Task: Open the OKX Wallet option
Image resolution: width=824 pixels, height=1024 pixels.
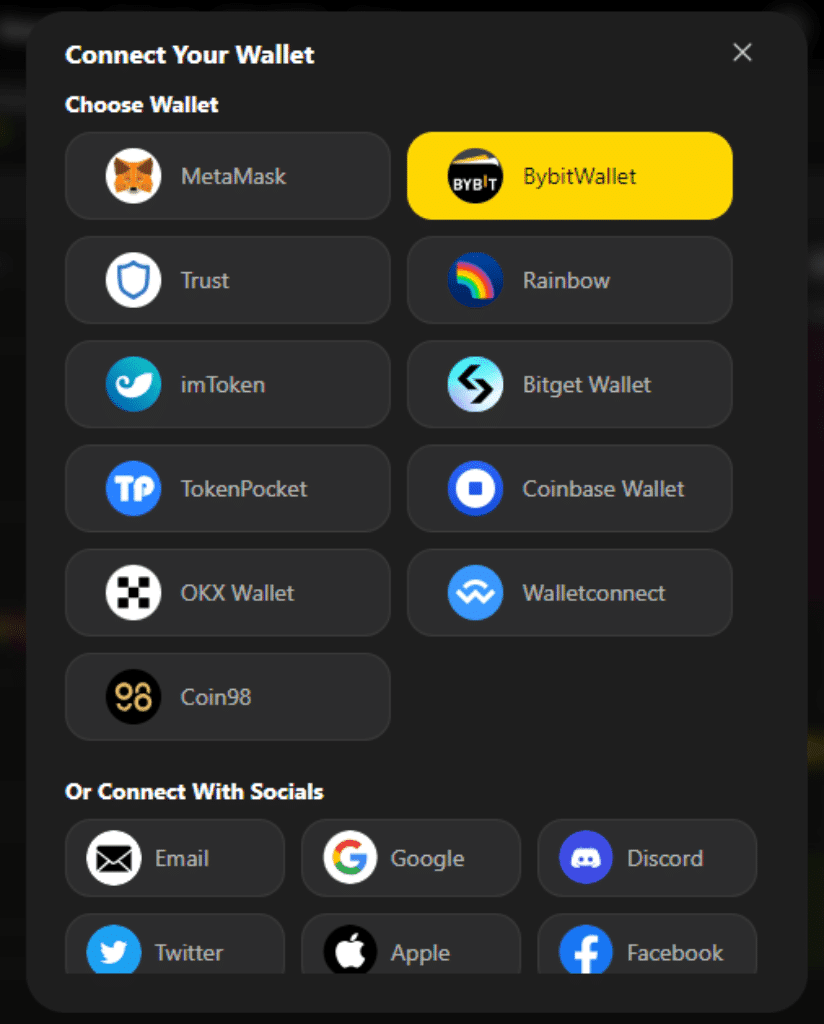Action: (228, 593)
